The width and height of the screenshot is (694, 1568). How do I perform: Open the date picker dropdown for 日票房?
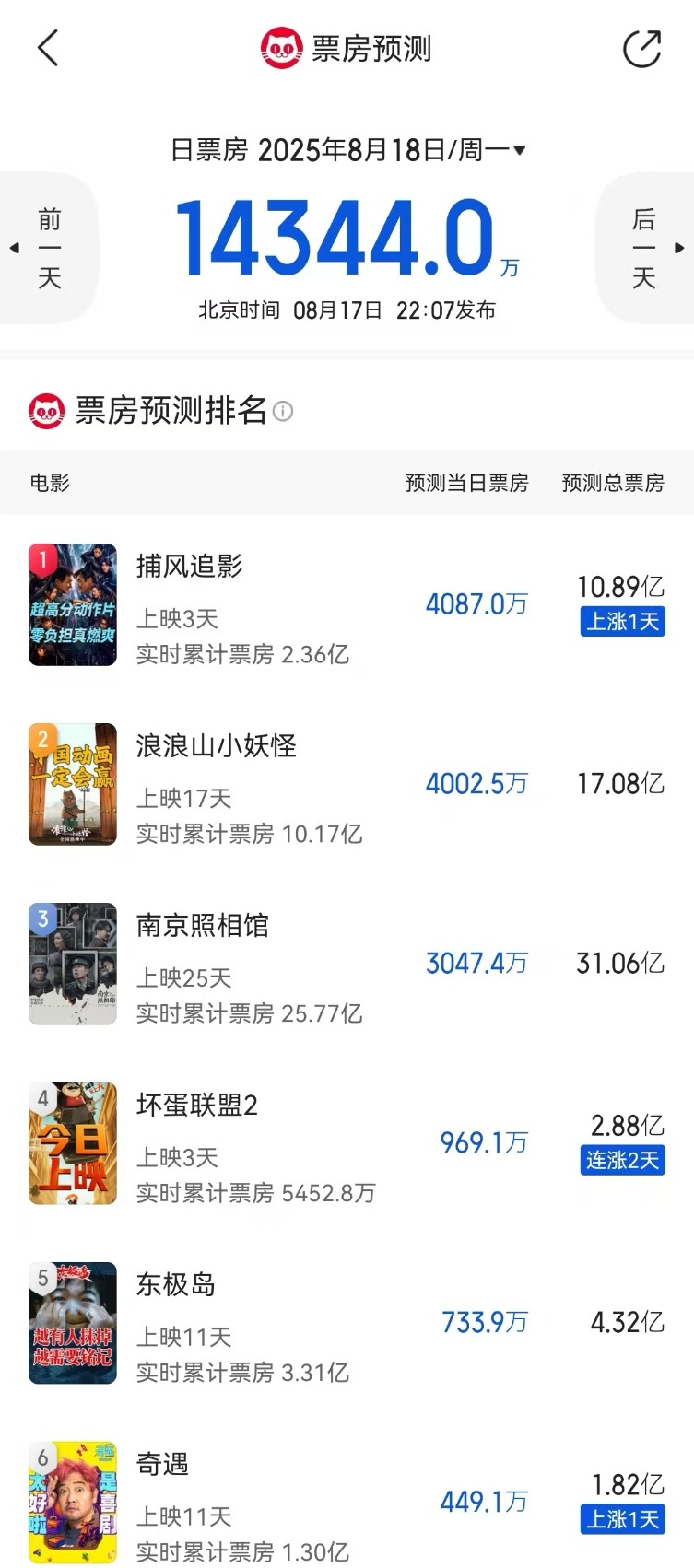519,150
